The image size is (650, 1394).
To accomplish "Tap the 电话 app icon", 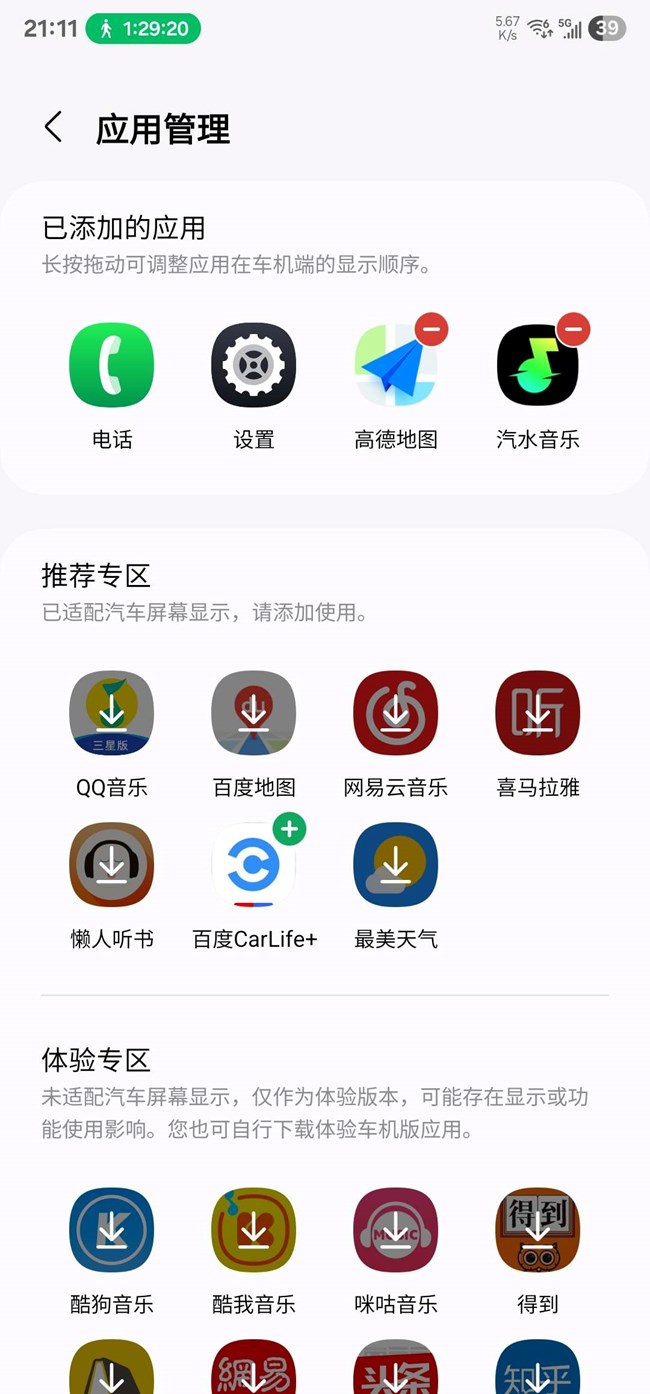I will 112,365.
